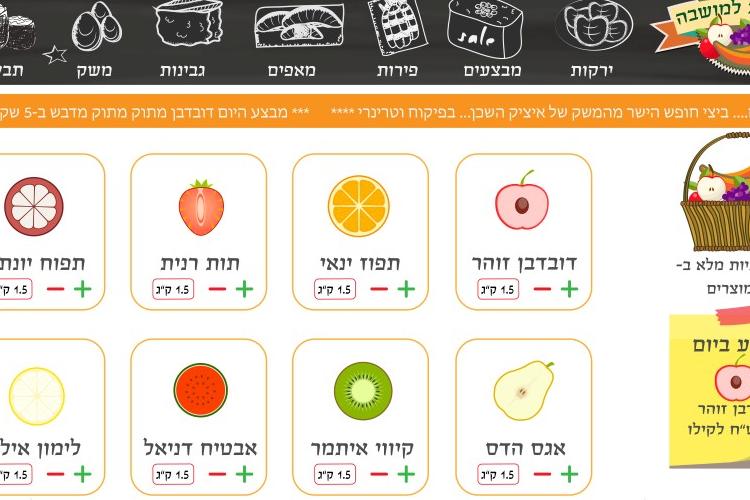Switch to the פירות category
750x500 pixels.
pos(397,71)
